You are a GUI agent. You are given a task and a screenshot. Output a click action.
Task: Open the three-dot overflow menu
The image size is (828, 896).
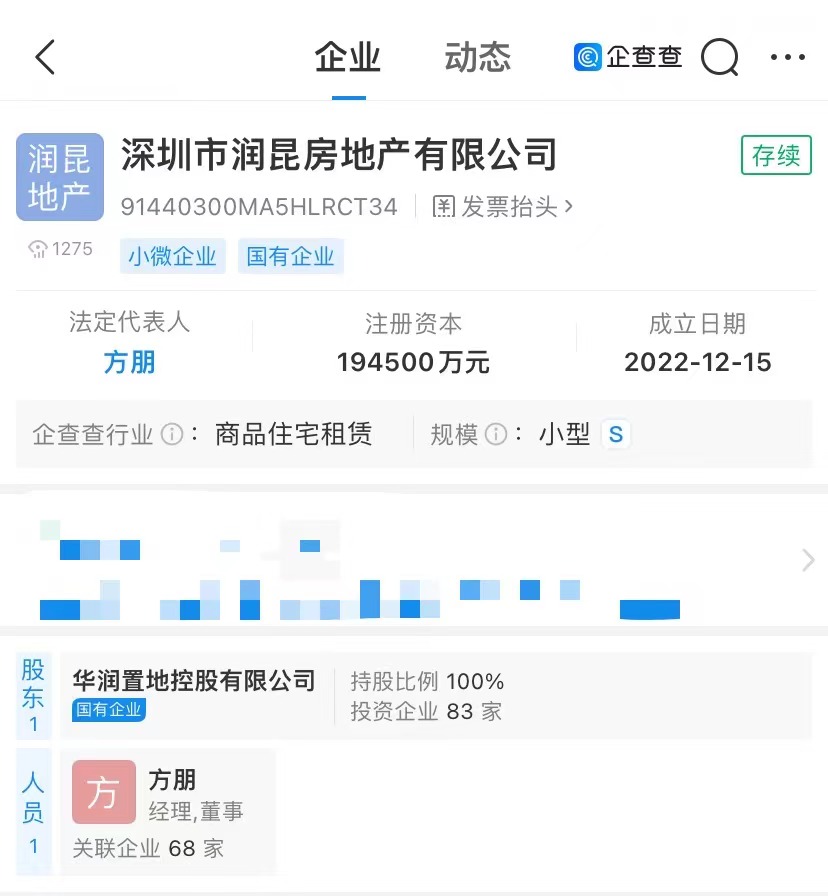[x=788, y=57]
